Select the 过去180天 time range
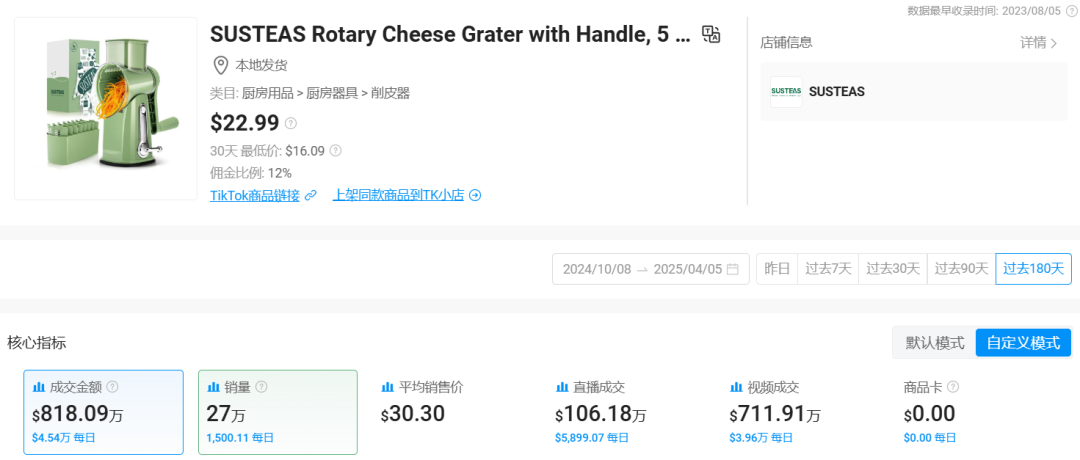 [x=1033, y=269]
